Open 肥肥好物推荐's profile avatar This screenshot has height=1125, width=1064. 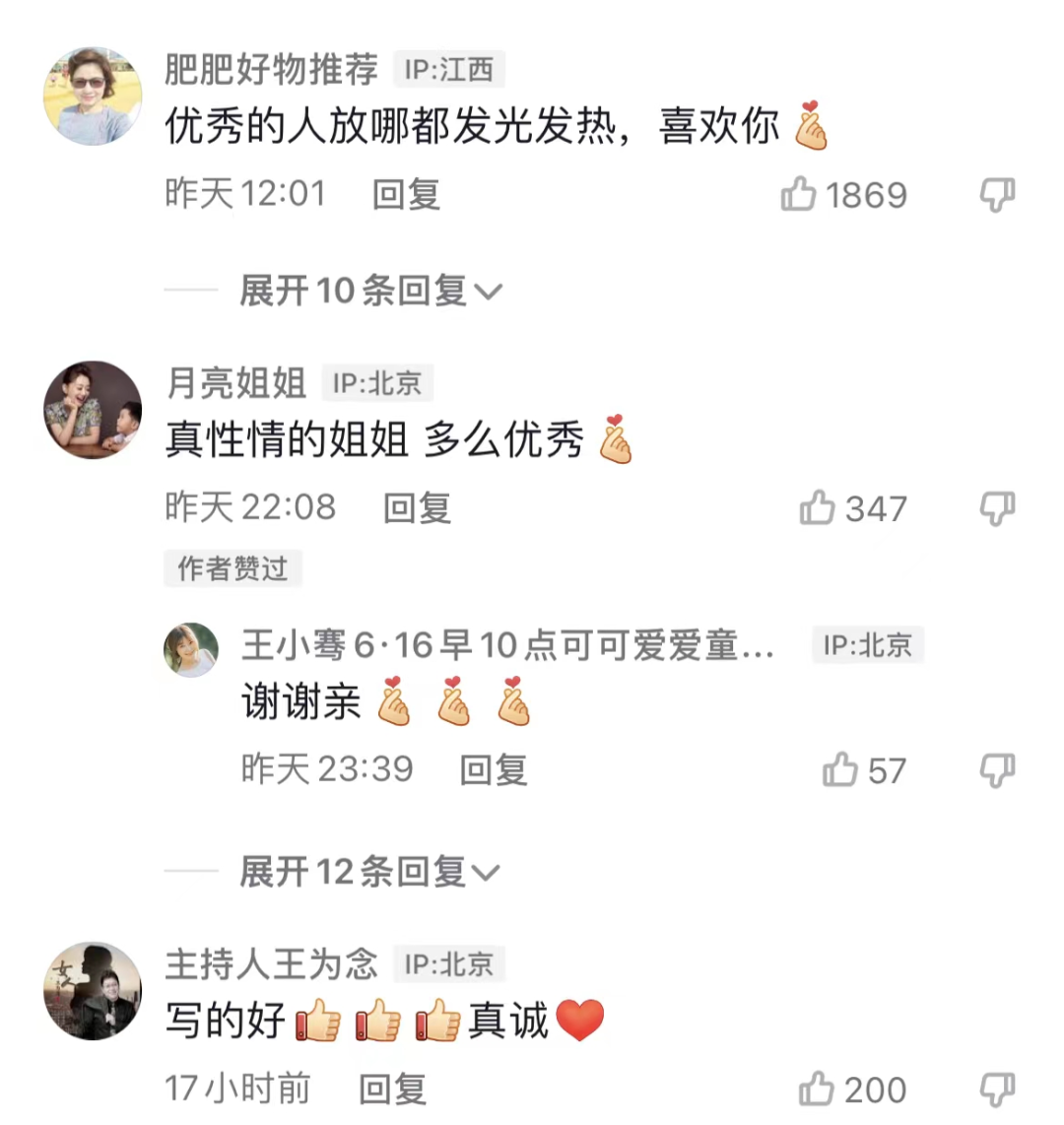[93, 96]
